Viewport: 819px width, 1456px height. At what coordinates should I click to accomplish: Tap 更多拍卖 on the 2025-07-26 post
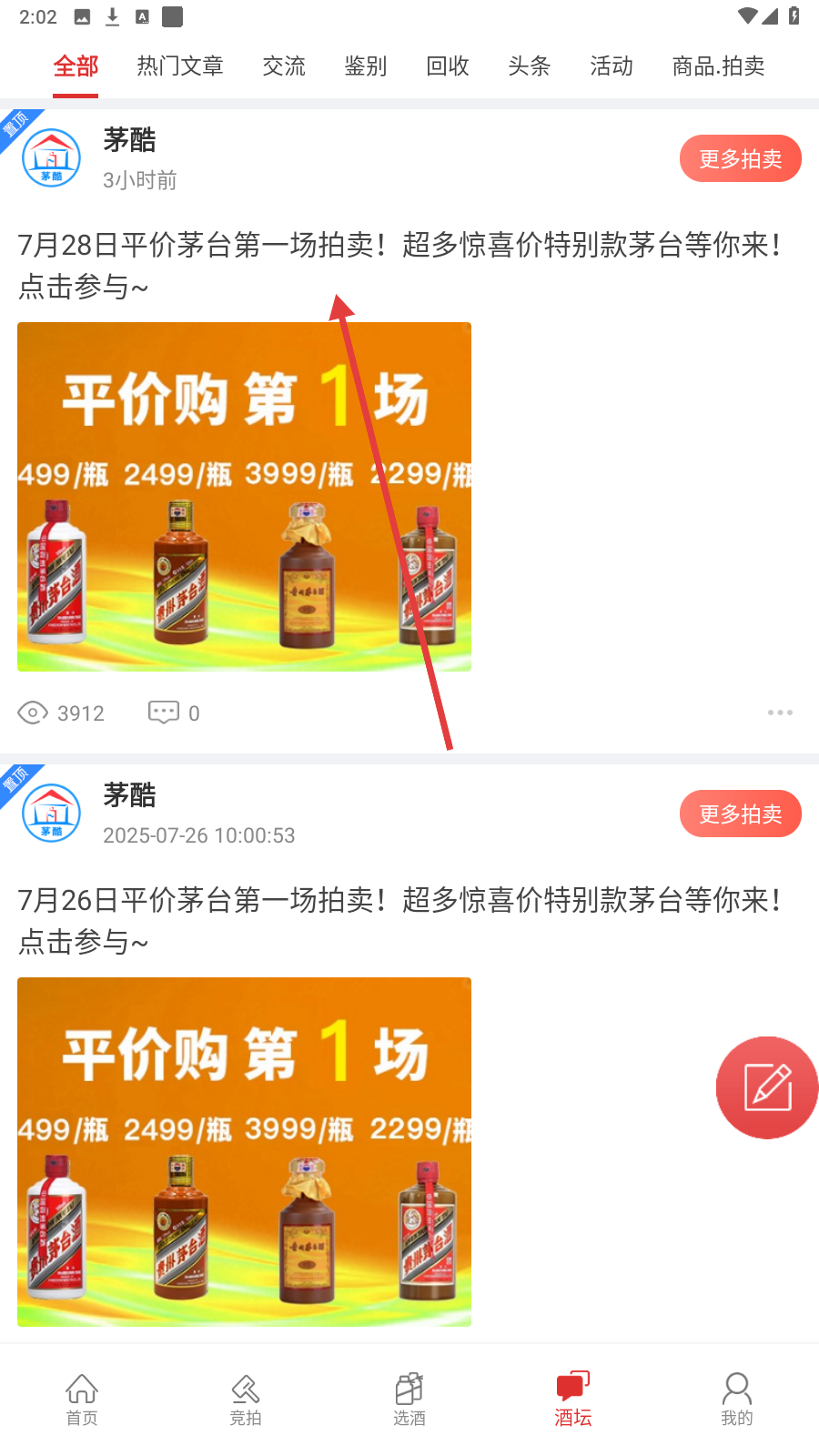pos(741,814)
